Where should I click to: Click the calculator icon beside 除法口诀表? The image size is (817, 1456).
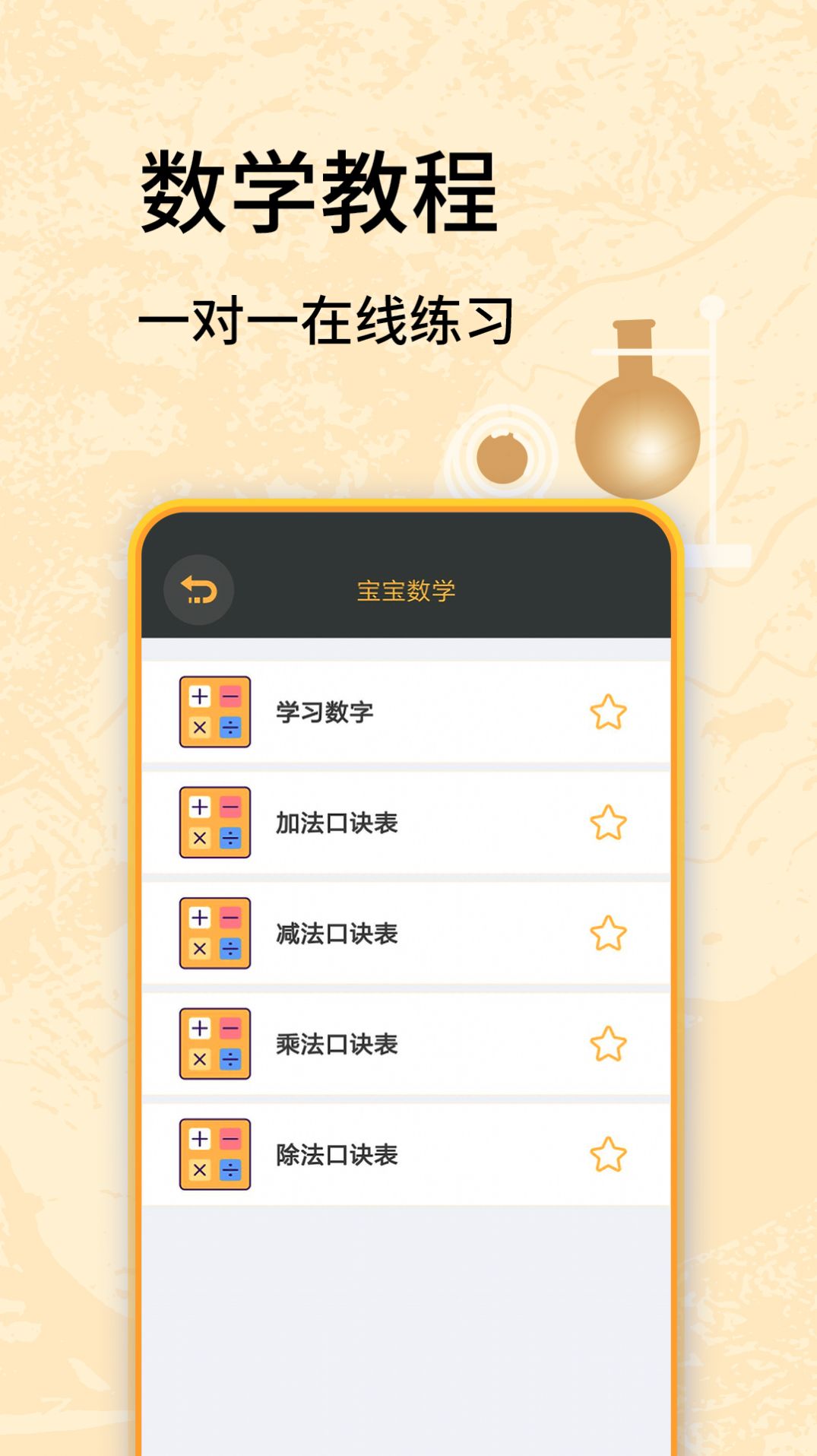point(216,1156)
